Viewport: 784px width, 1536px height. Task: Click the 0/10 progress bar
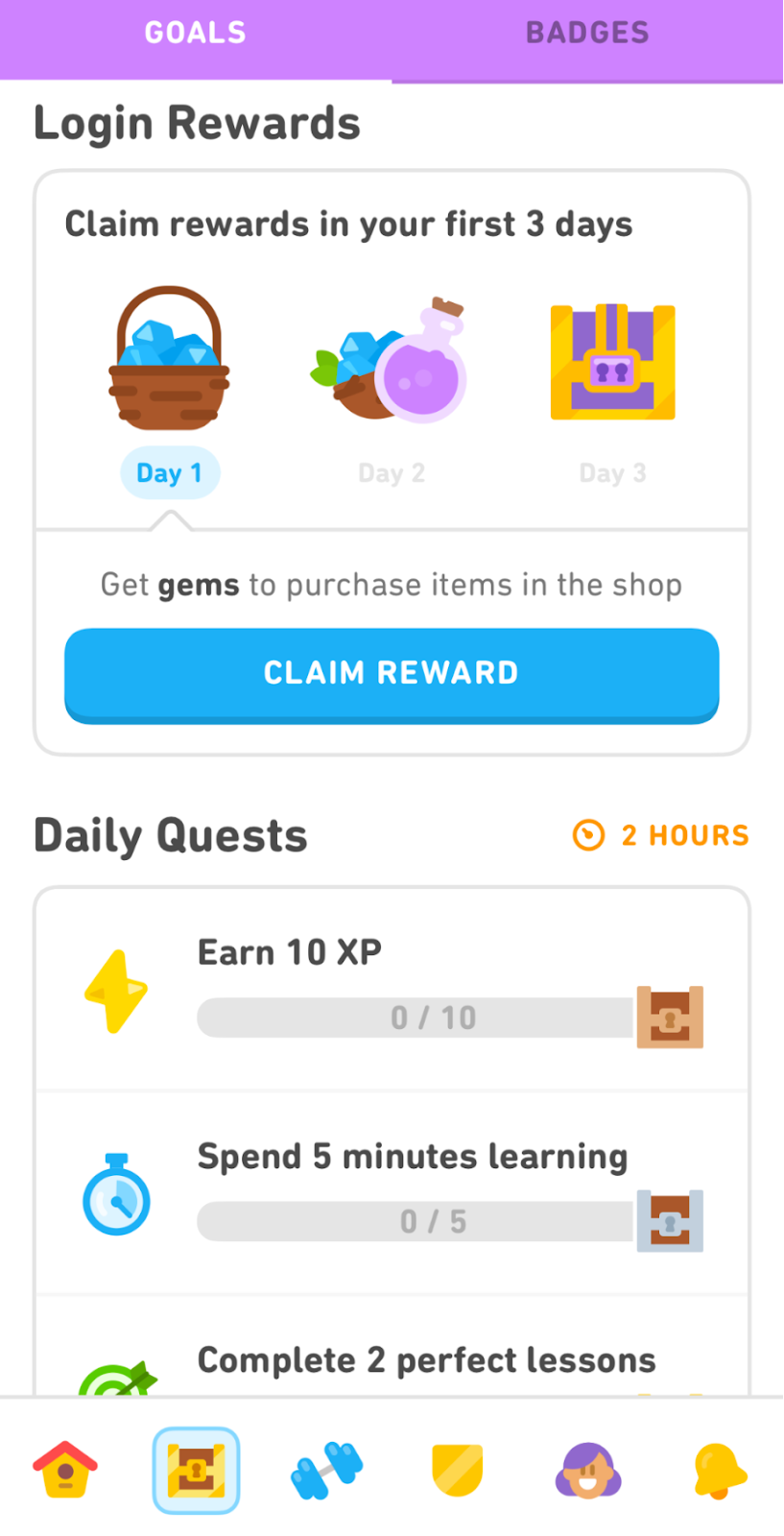[x=413, y=1018]
